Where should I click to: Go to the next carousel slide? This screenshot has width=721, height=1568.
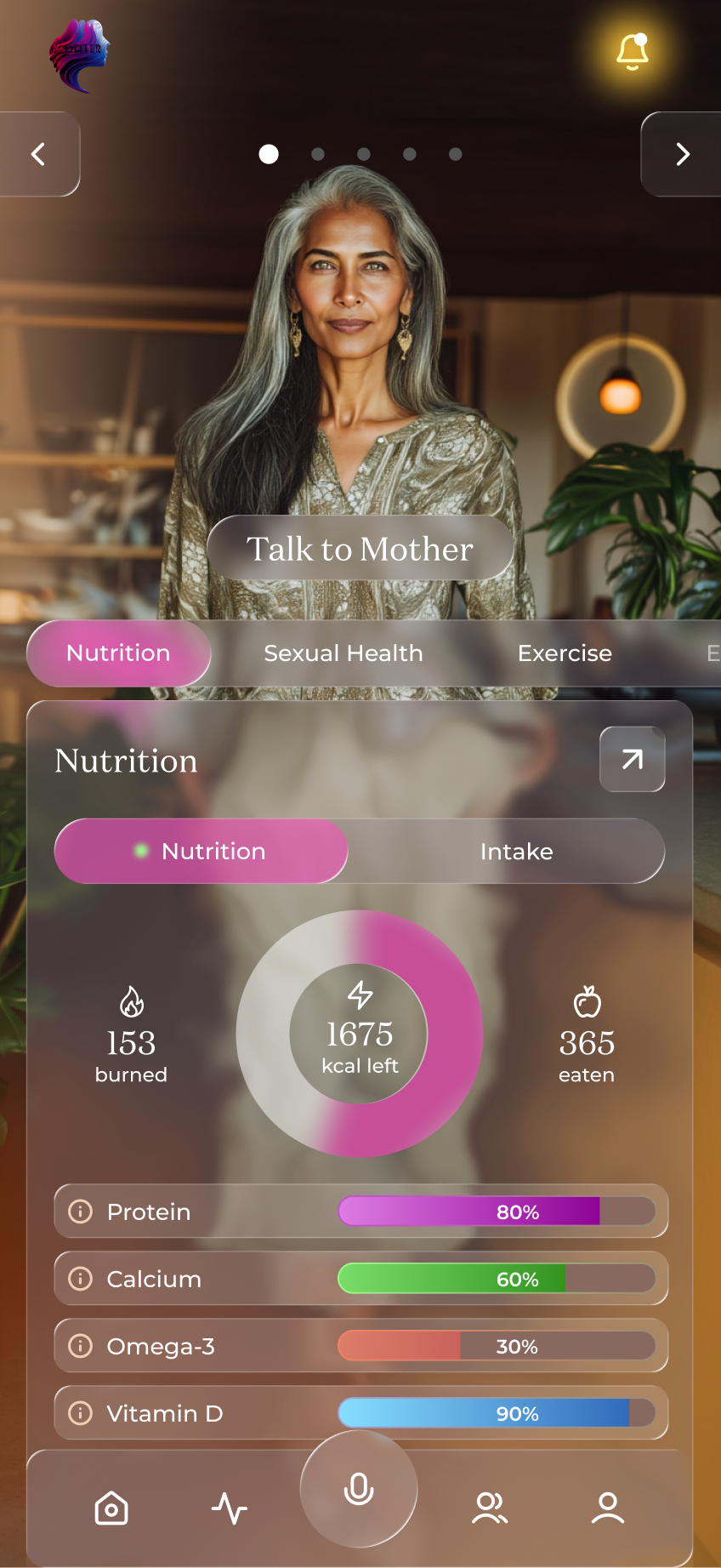pyautogui.click(x=682, y=154)
